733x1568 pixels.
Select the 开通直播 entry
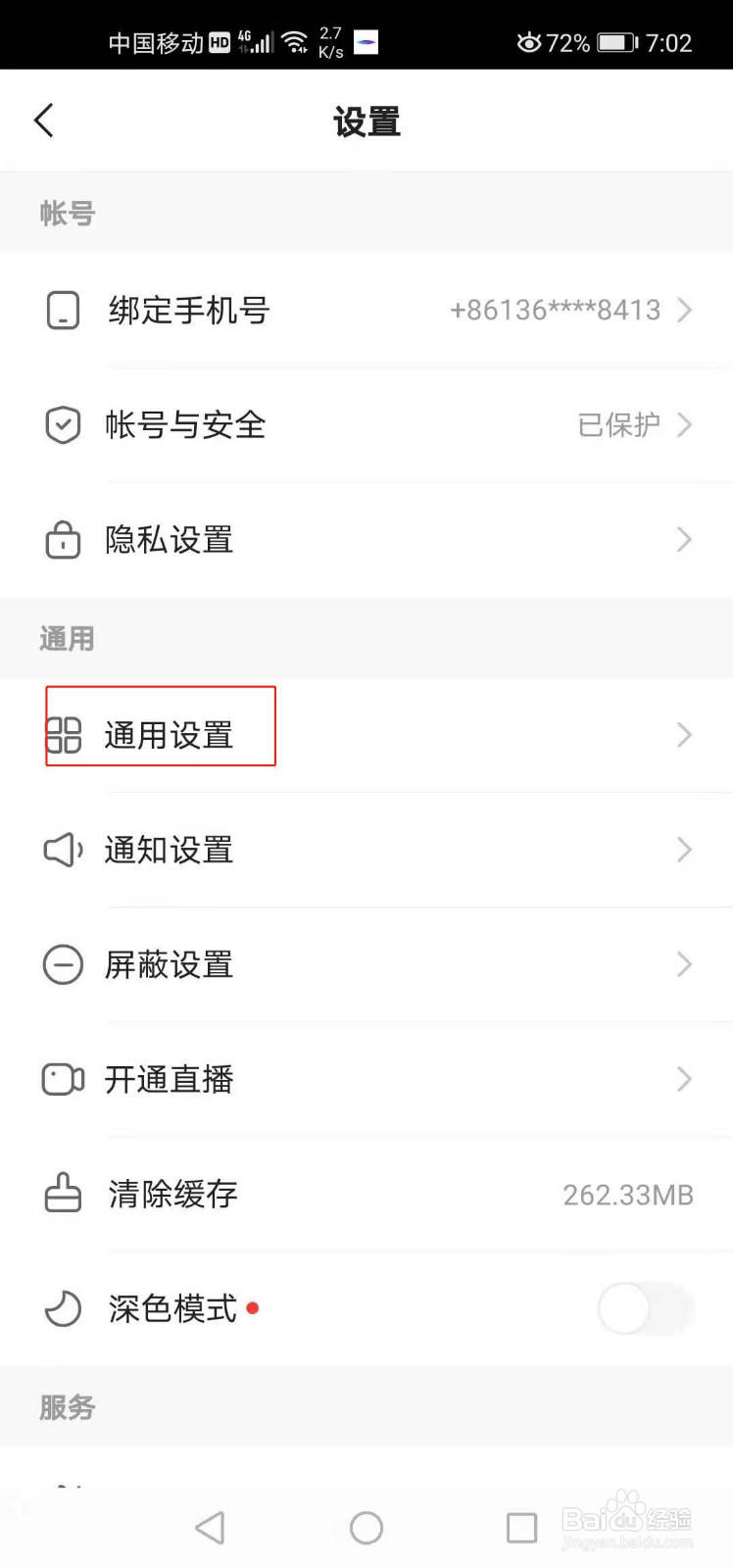click(366, 1079)
